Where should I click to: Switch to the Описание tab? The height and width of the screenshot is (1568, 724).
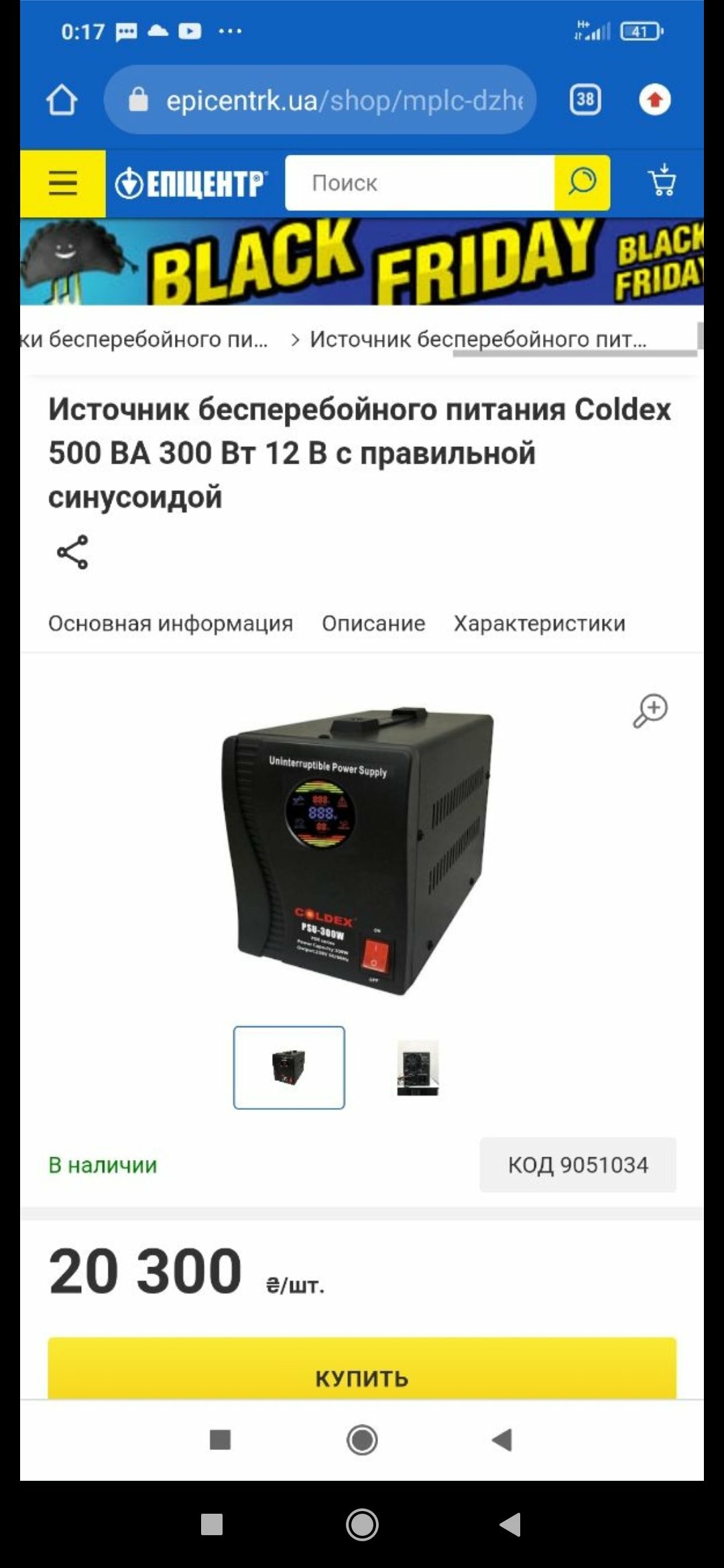(x=373, y=623)
